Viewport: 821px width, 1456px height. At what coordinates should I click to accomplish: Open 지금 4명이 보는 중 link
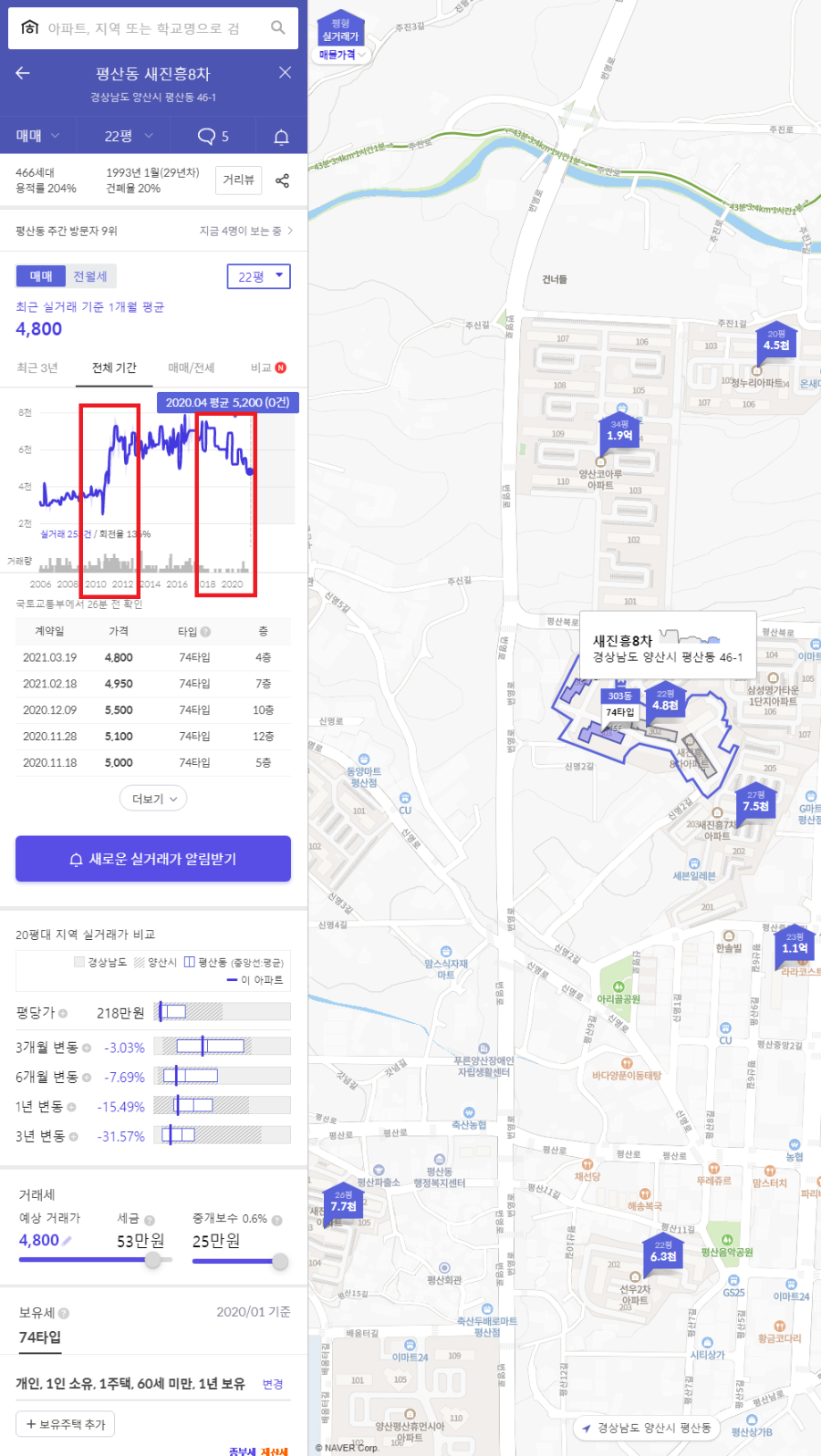point(245,231)
